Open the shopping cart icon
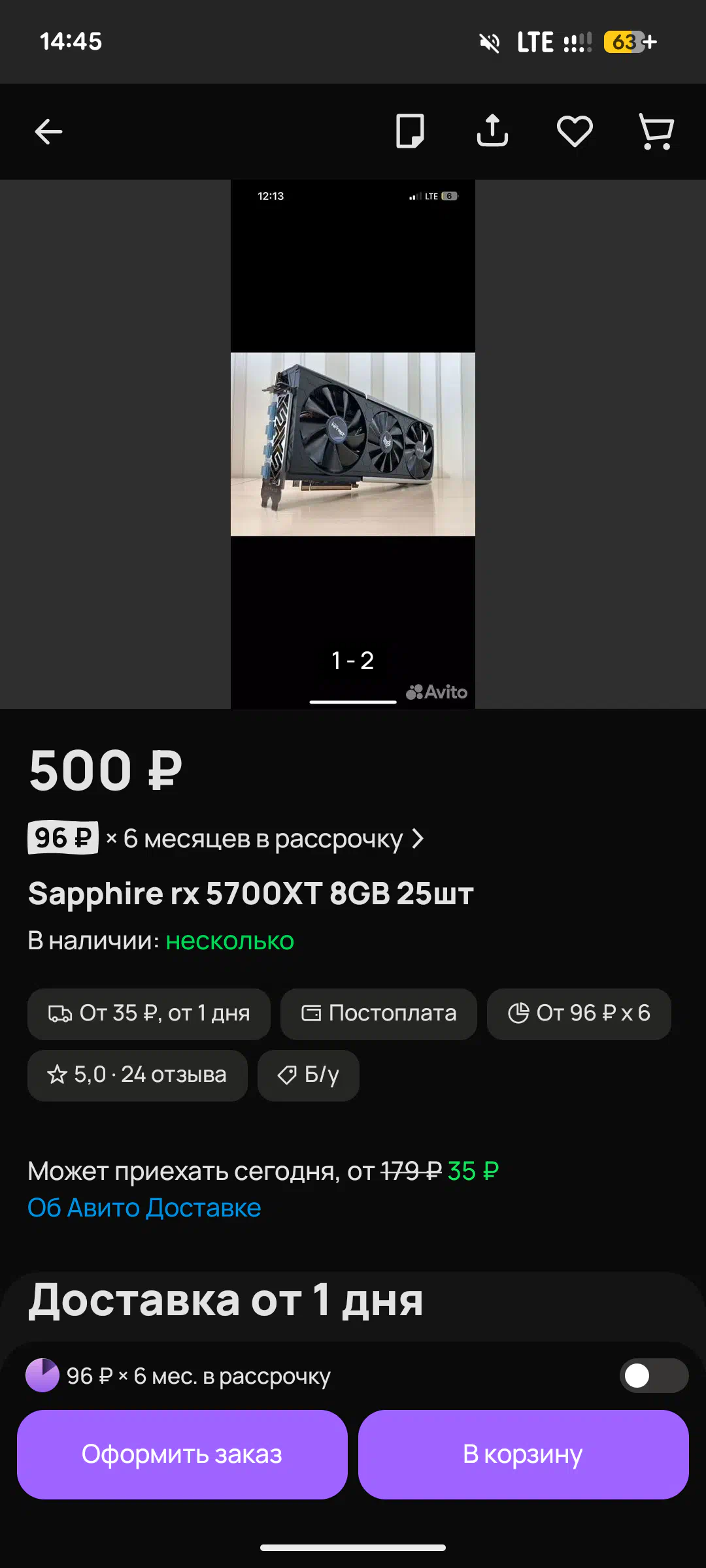Screen dimensions: 706x1568 pos(656,131)
